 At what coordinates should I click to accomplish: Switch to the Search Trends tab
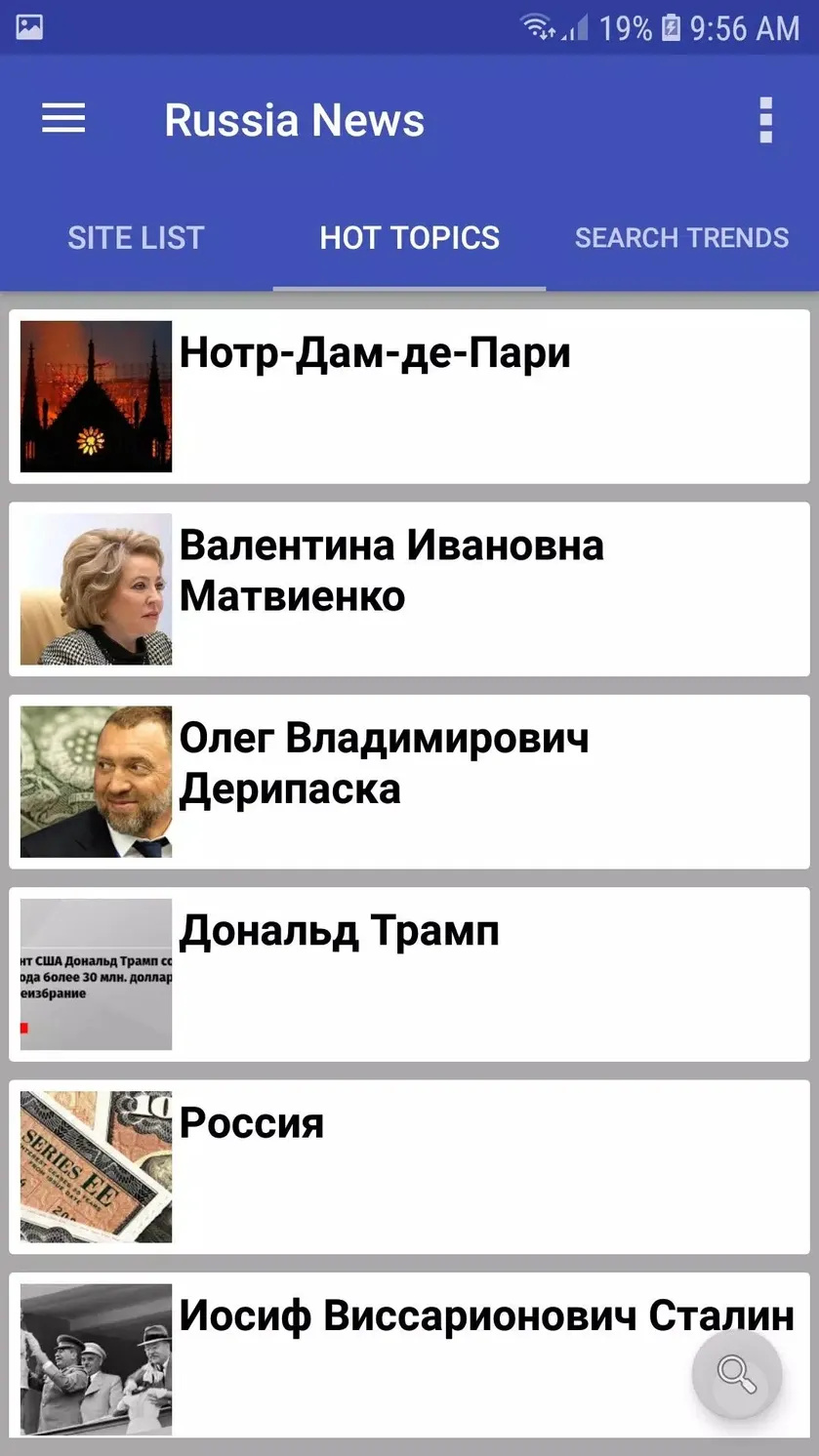(681, 238)
